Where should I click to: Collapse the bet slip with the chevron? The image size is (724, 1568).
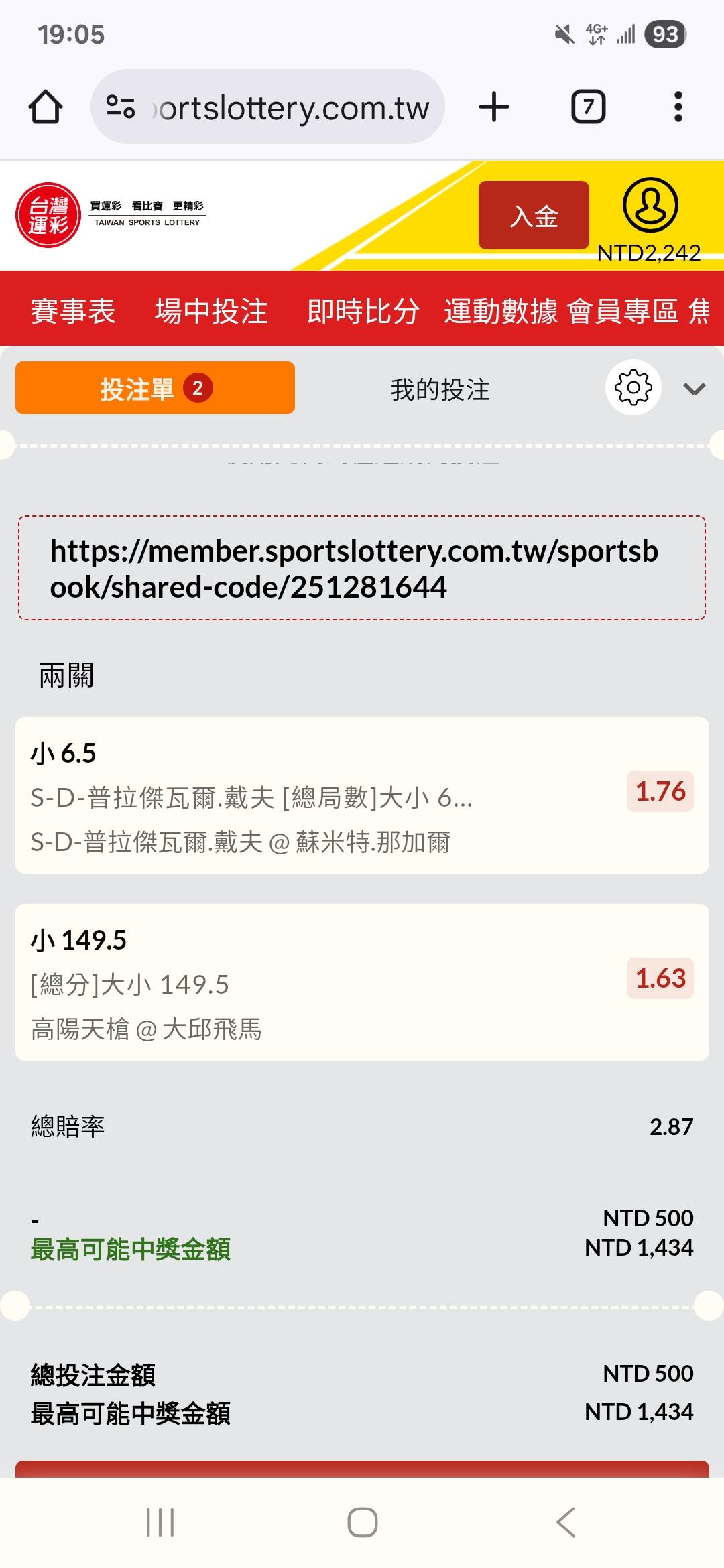point(694,389)
